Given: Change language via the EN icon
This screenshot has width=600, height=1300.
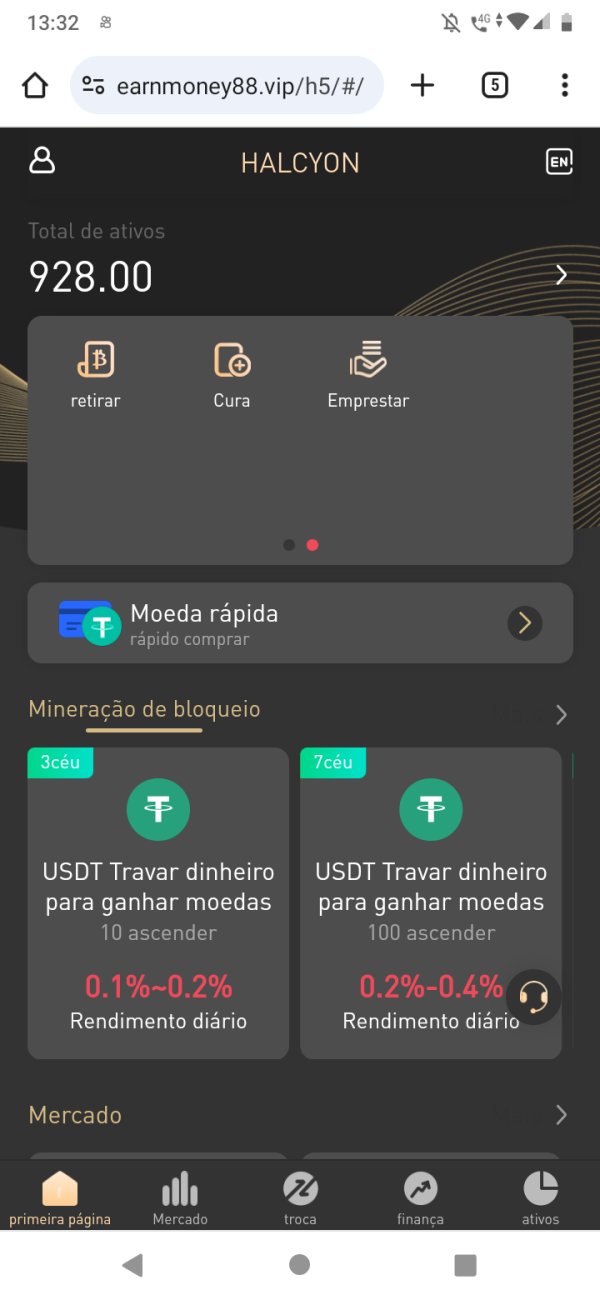Looking at the screenshot, I should 559,162.
